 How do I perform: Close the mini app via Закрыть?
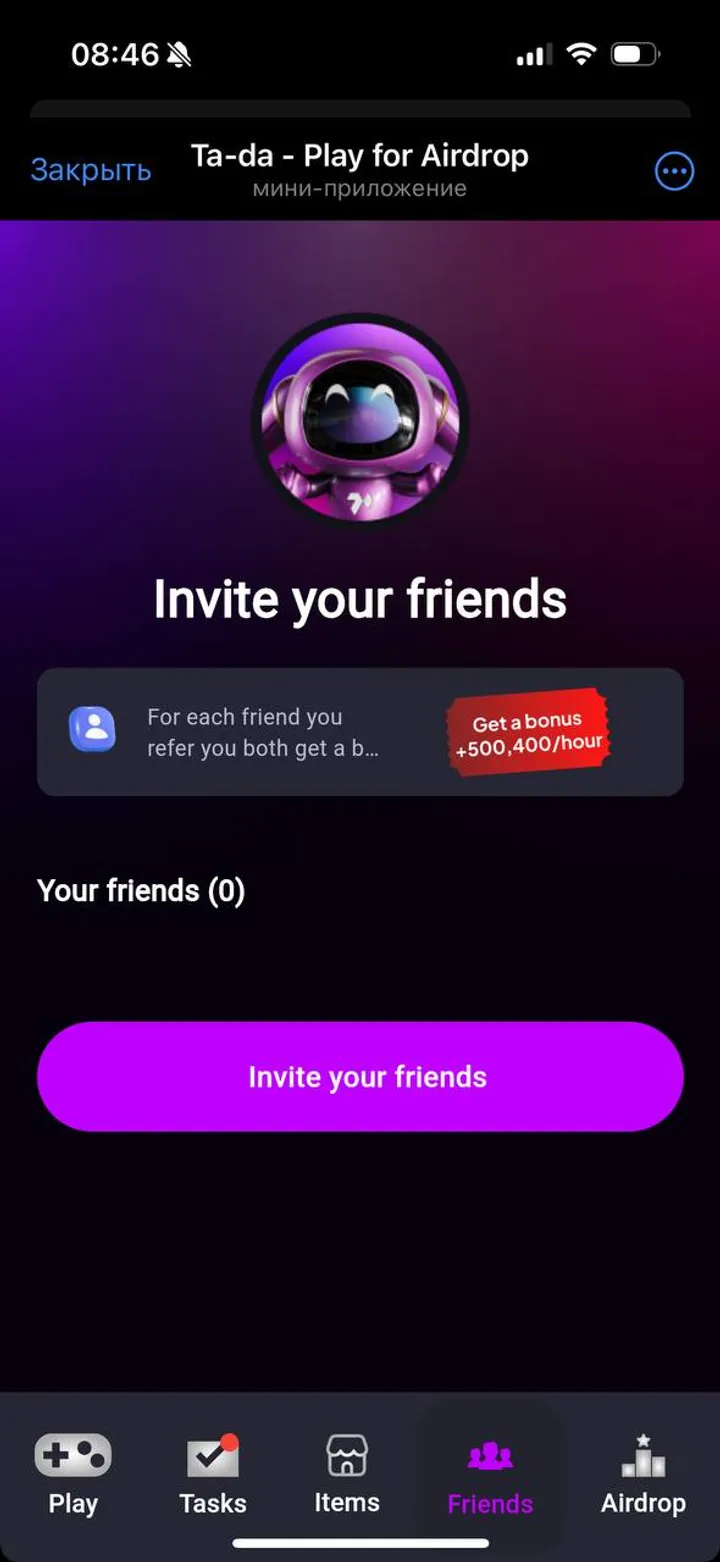91,171
